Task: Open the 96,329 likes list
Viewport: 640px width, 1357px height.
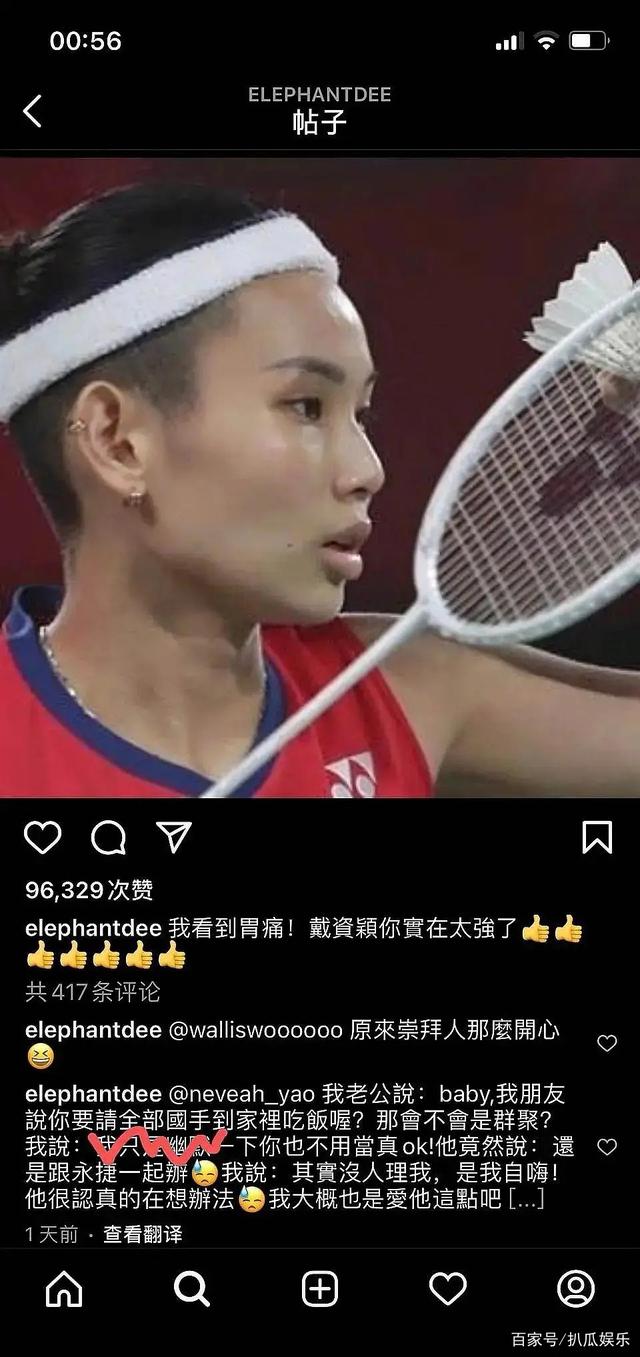Action: click(x=89, y=889)
